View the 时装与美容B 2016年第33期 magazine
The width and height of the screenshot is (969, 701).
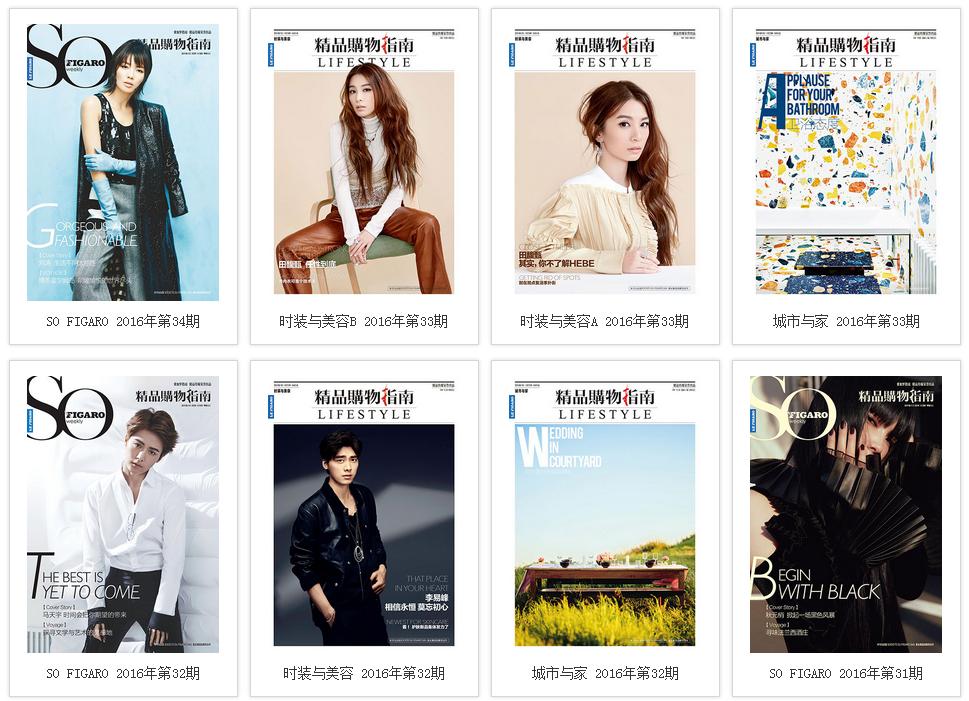pos(364,163)
